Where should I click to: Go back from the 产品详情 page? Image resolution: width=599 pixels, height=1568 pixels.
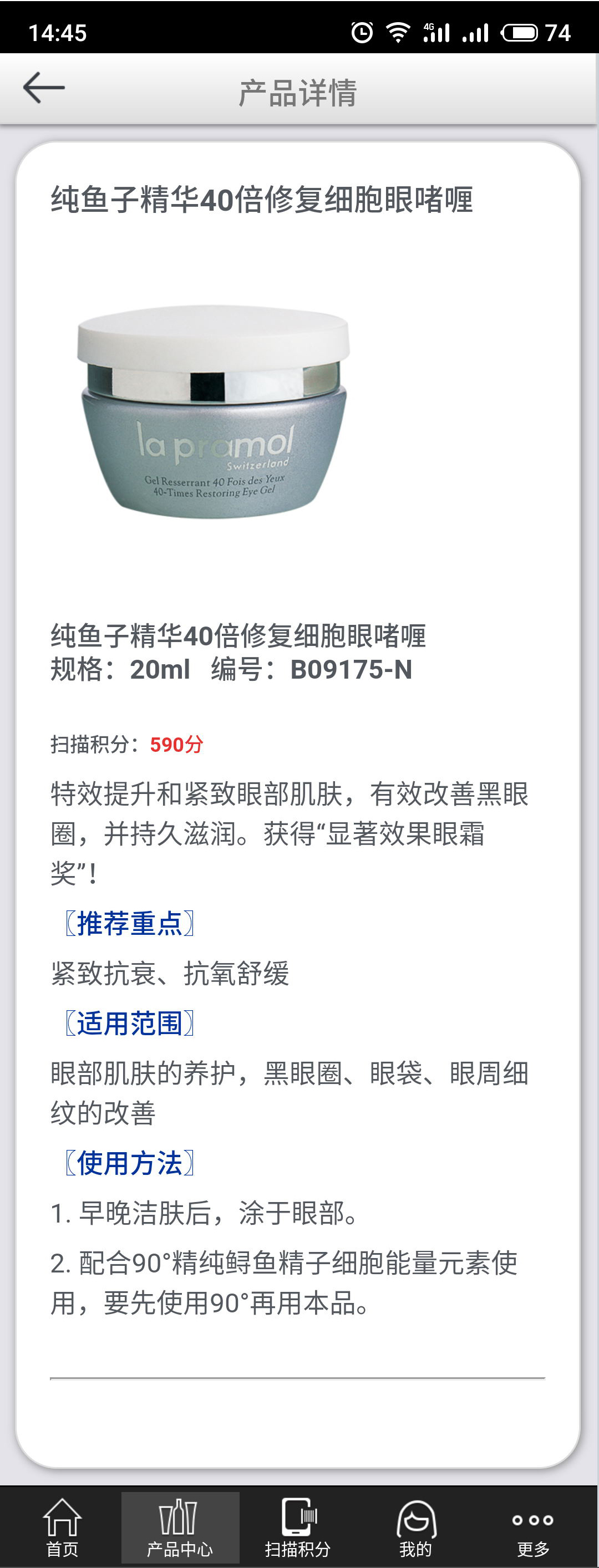point(44,88)
